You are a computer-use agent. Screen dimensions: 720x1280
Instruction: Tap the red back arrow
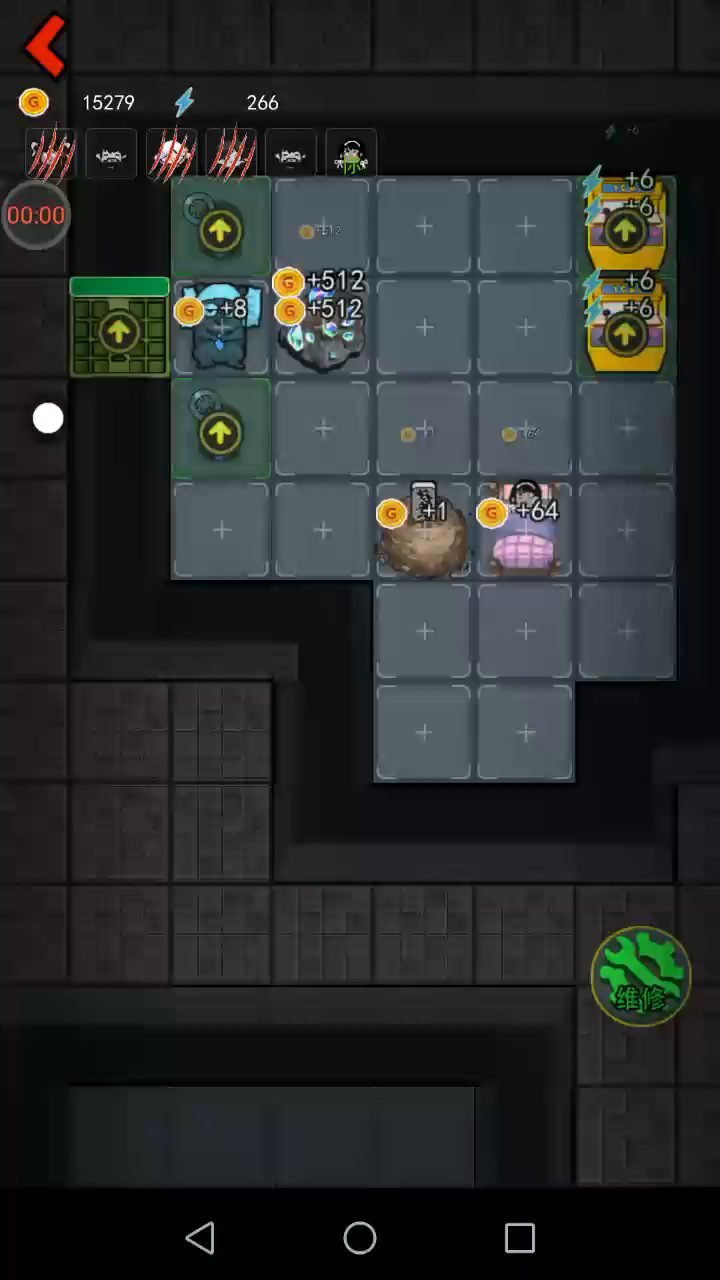[45, 44]
